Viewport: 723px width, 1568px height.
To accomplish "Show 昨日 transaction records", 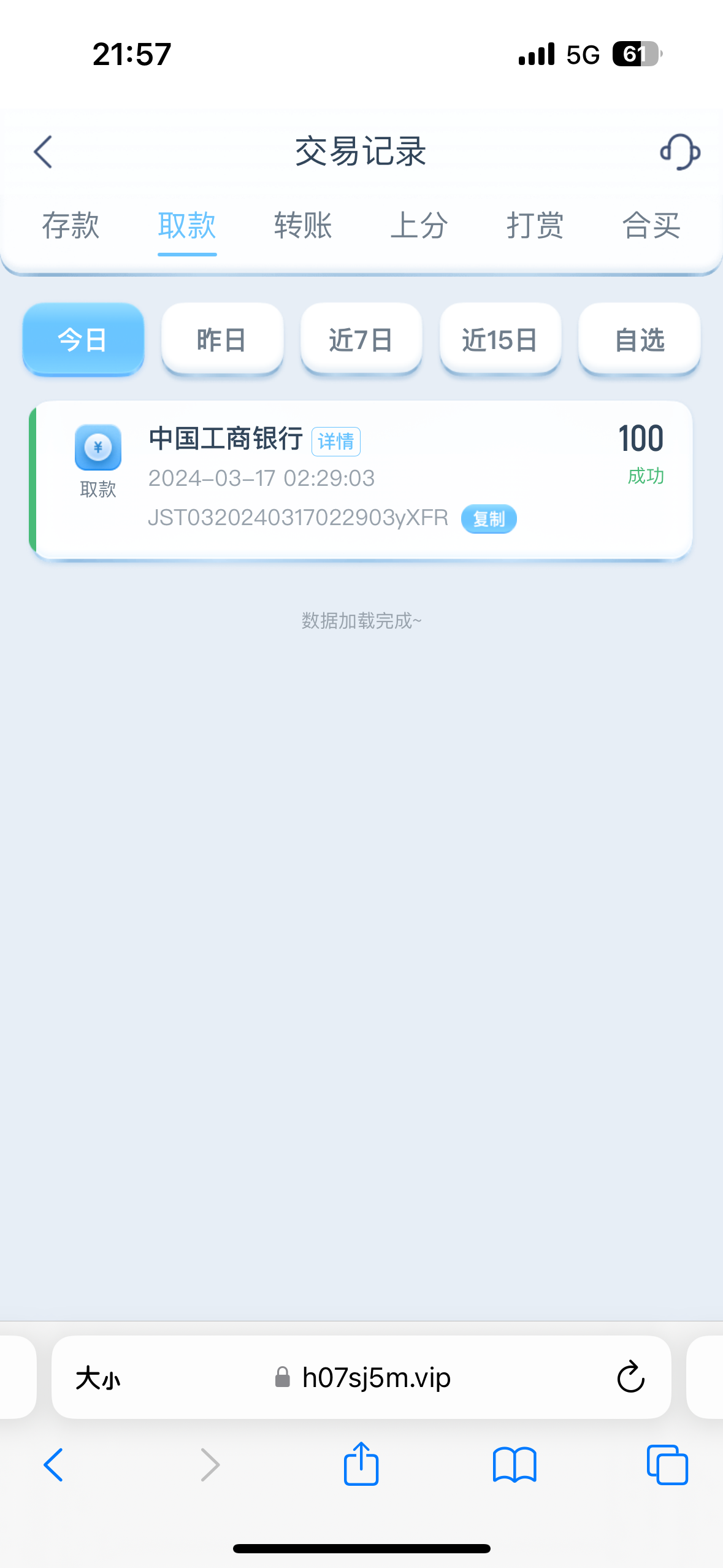I will pos(222,339).
